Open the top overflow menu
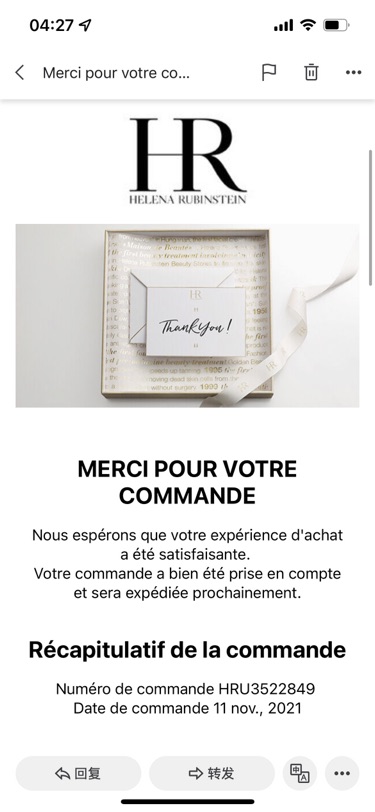The height and width of the screenshot is (812, 375). [x=353, y=72]
